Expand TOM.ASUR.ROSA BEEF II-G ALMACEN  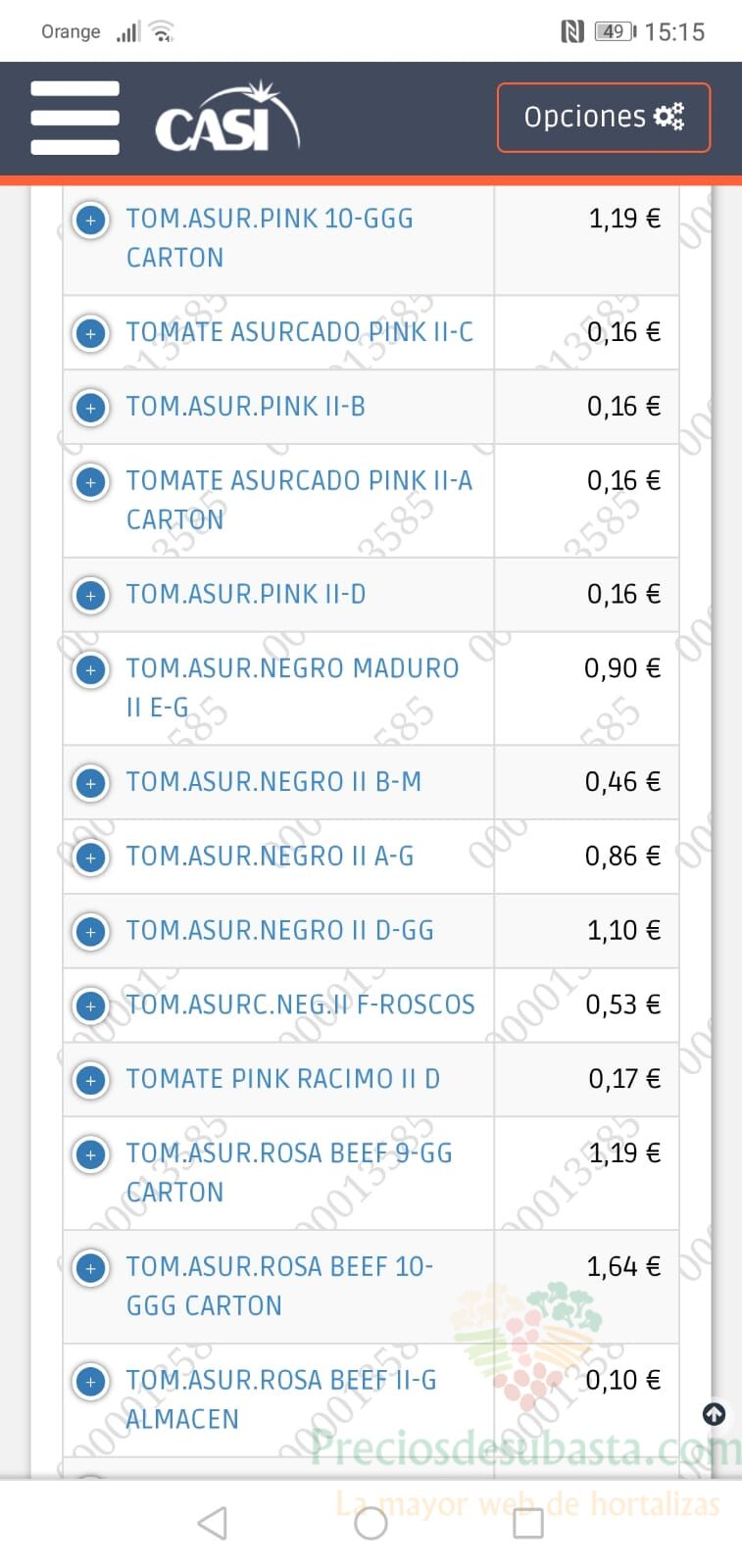click(x=91, y=1382)
